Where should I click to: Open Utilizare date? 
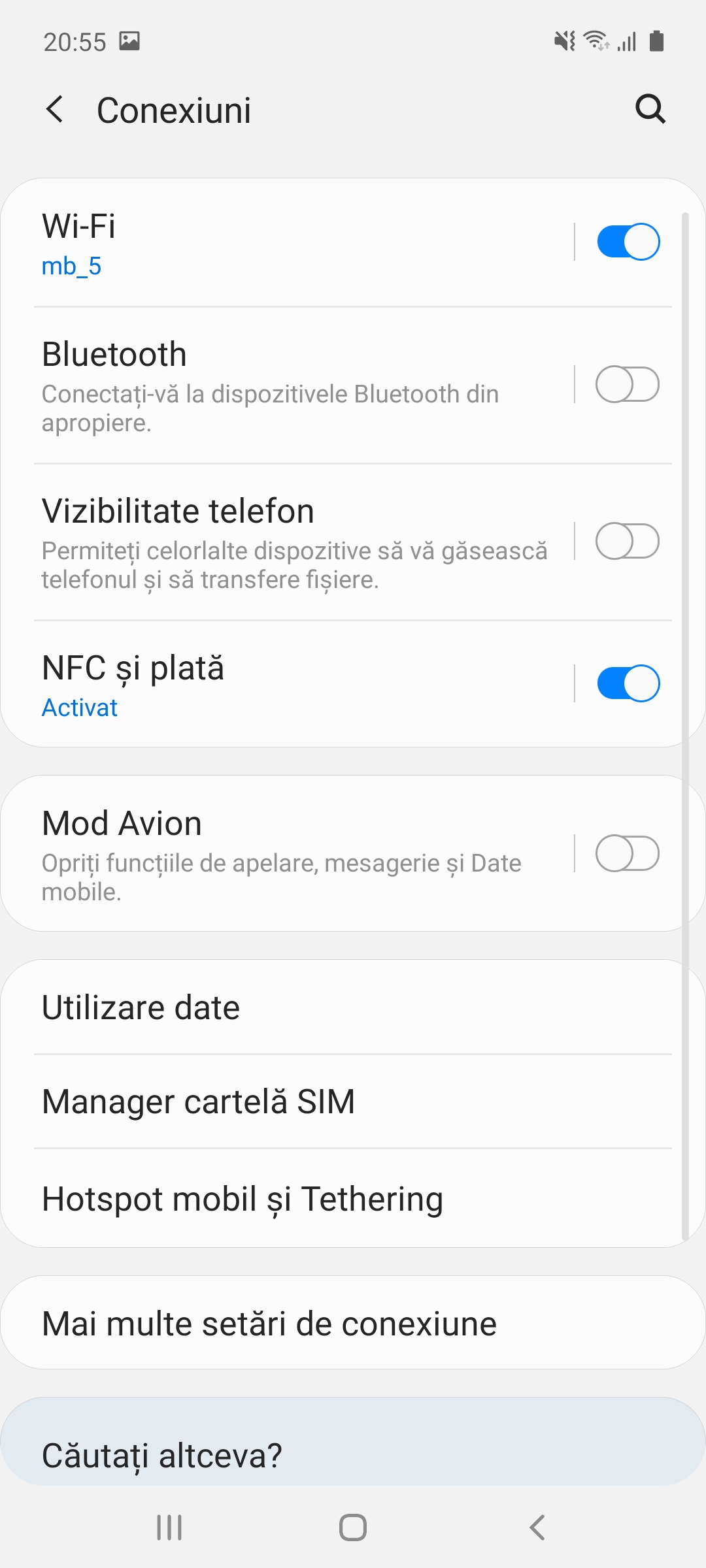tap(353, 1007)
